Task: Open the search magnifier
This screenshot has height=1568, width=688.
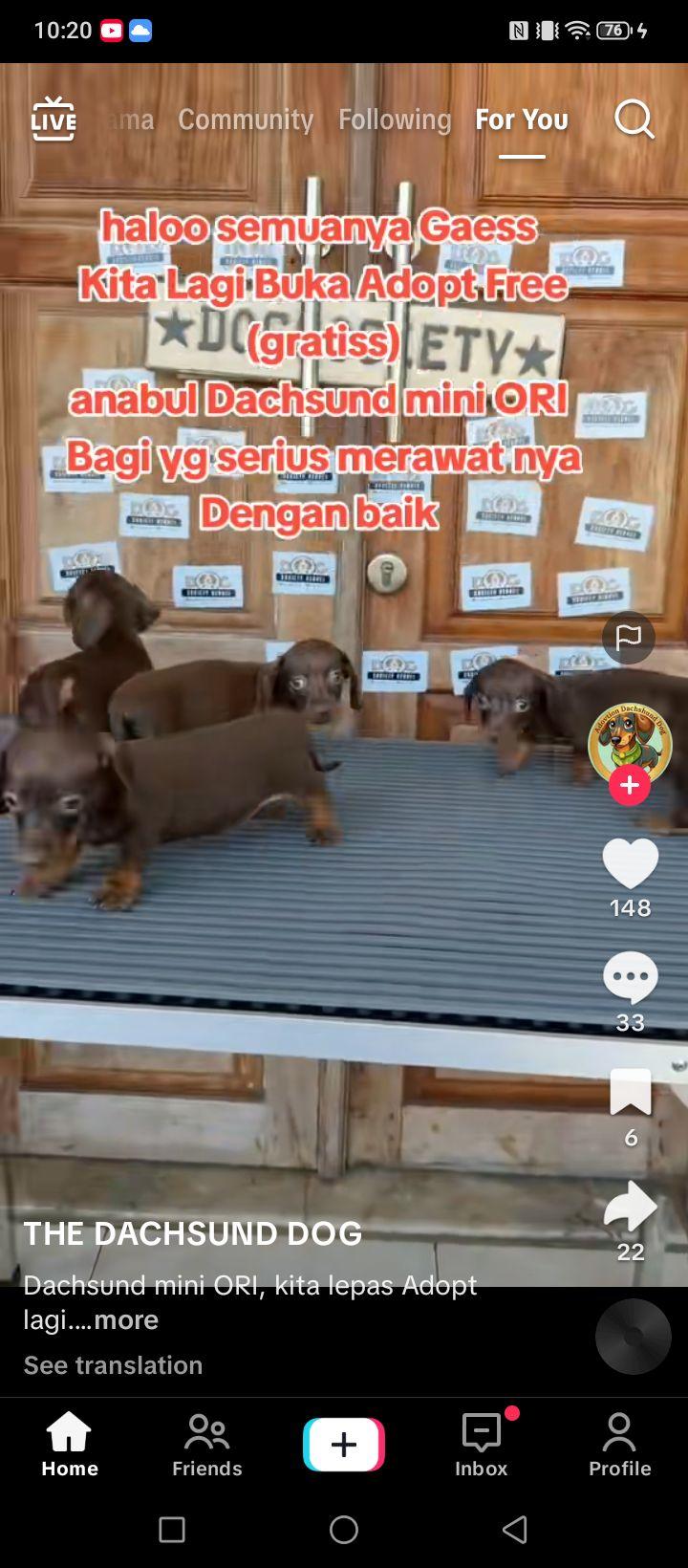Action: click(634, 120)
